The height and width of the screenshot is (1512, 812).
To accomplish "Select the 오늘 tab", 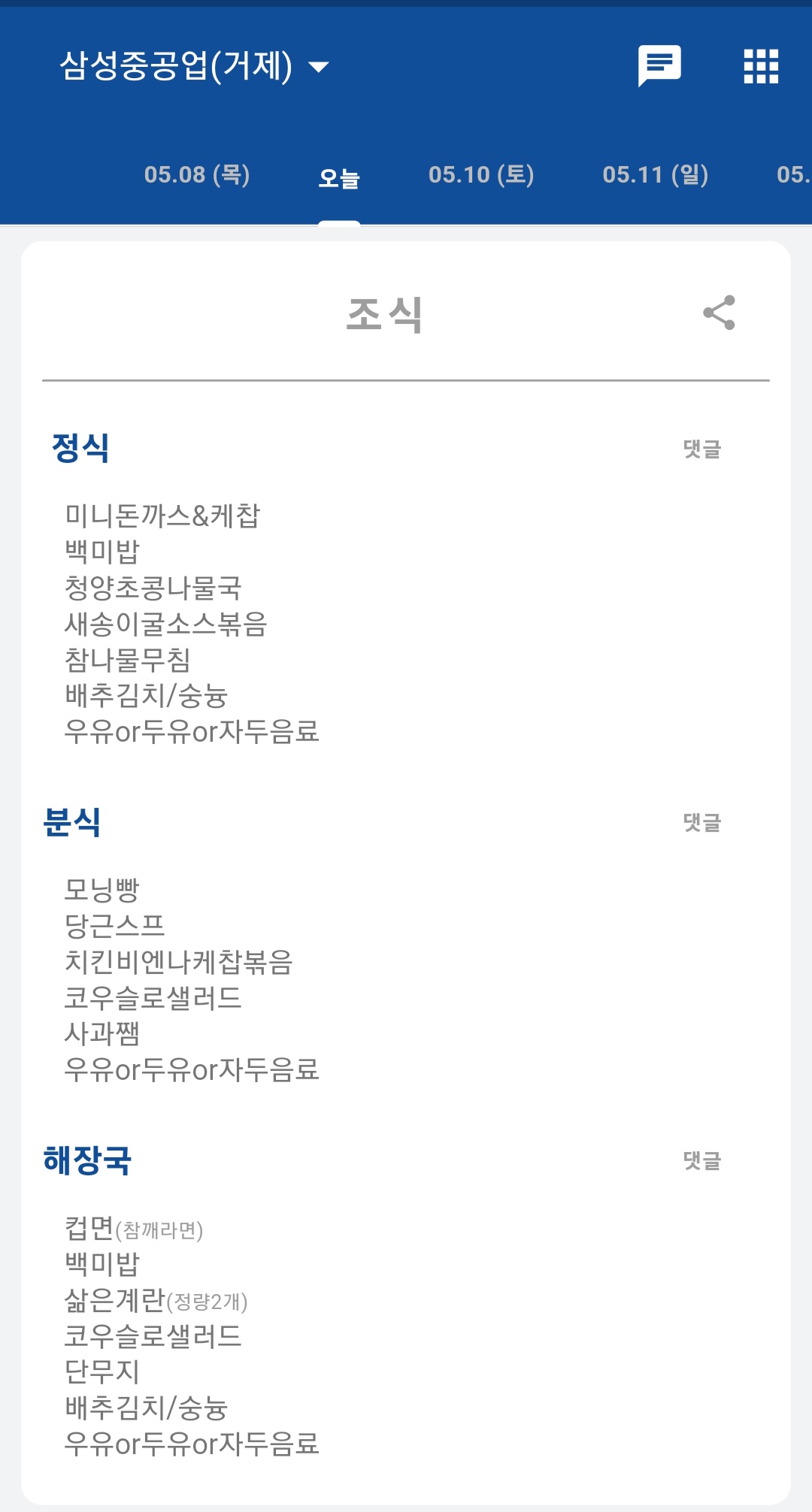I will click(x=339, y=178).
